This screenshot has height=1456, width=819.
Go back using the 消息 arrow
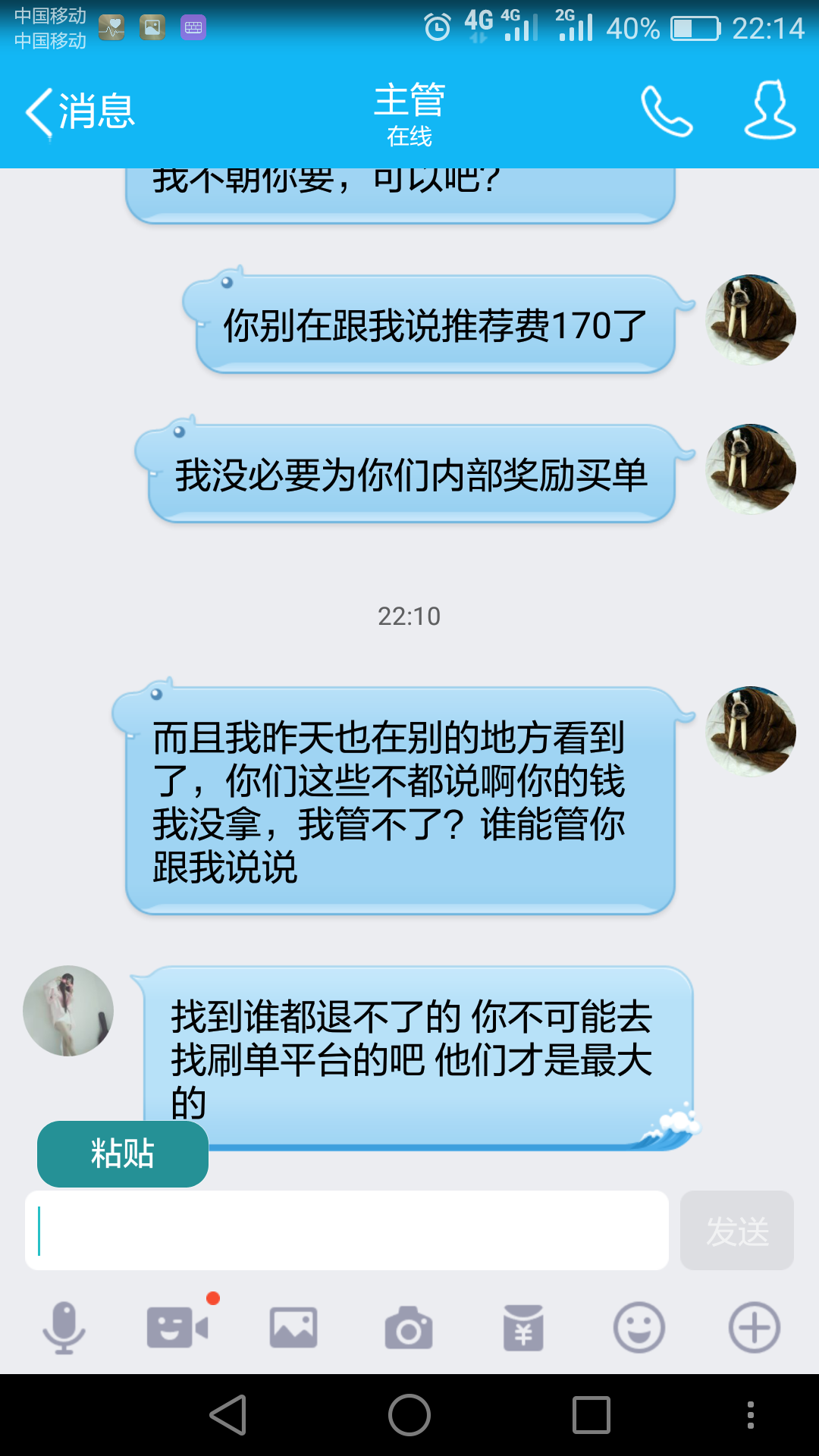pos(80,110)
